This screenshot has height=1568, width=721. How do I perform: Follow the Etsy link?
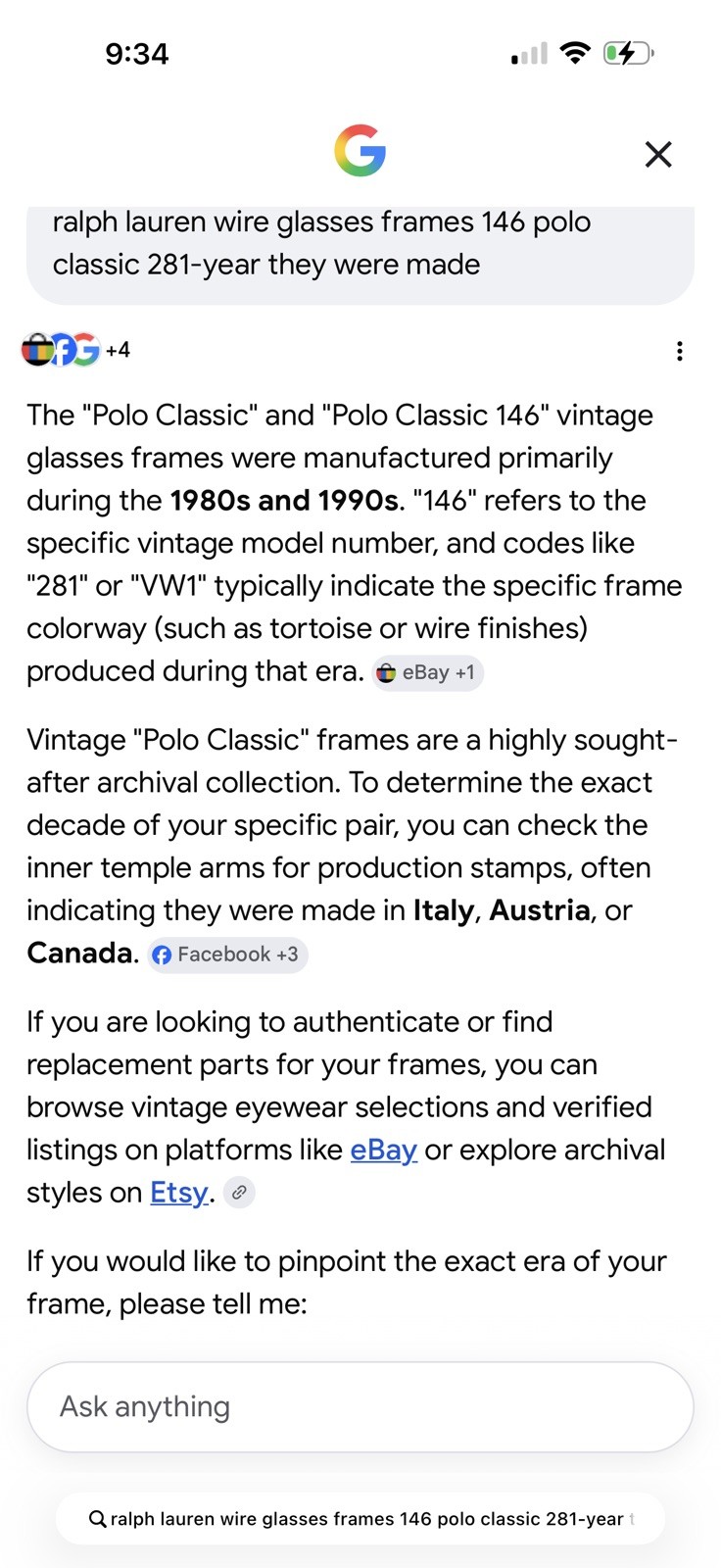[x=178, y=1193]
